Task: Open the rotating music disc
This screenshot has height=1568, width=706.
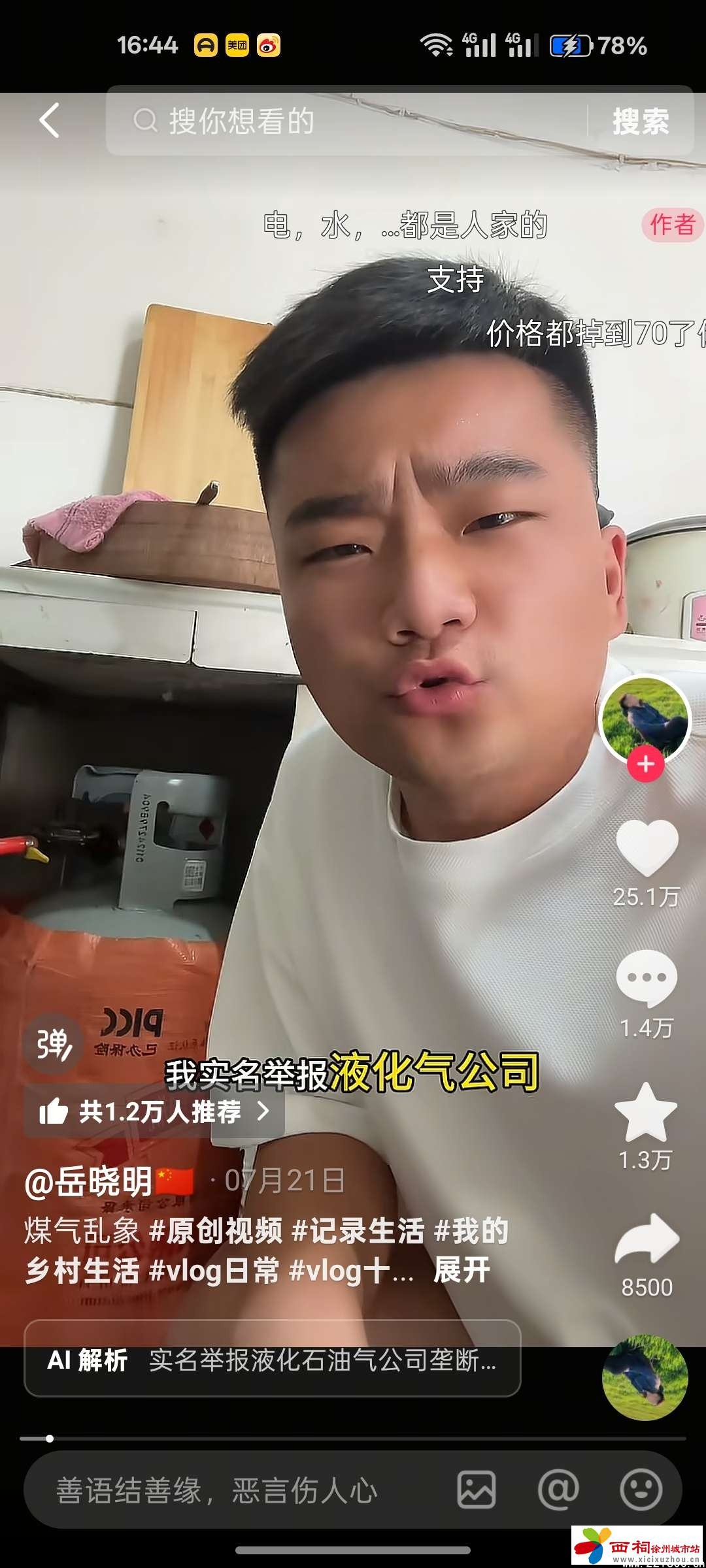Action: point(645,1377)
